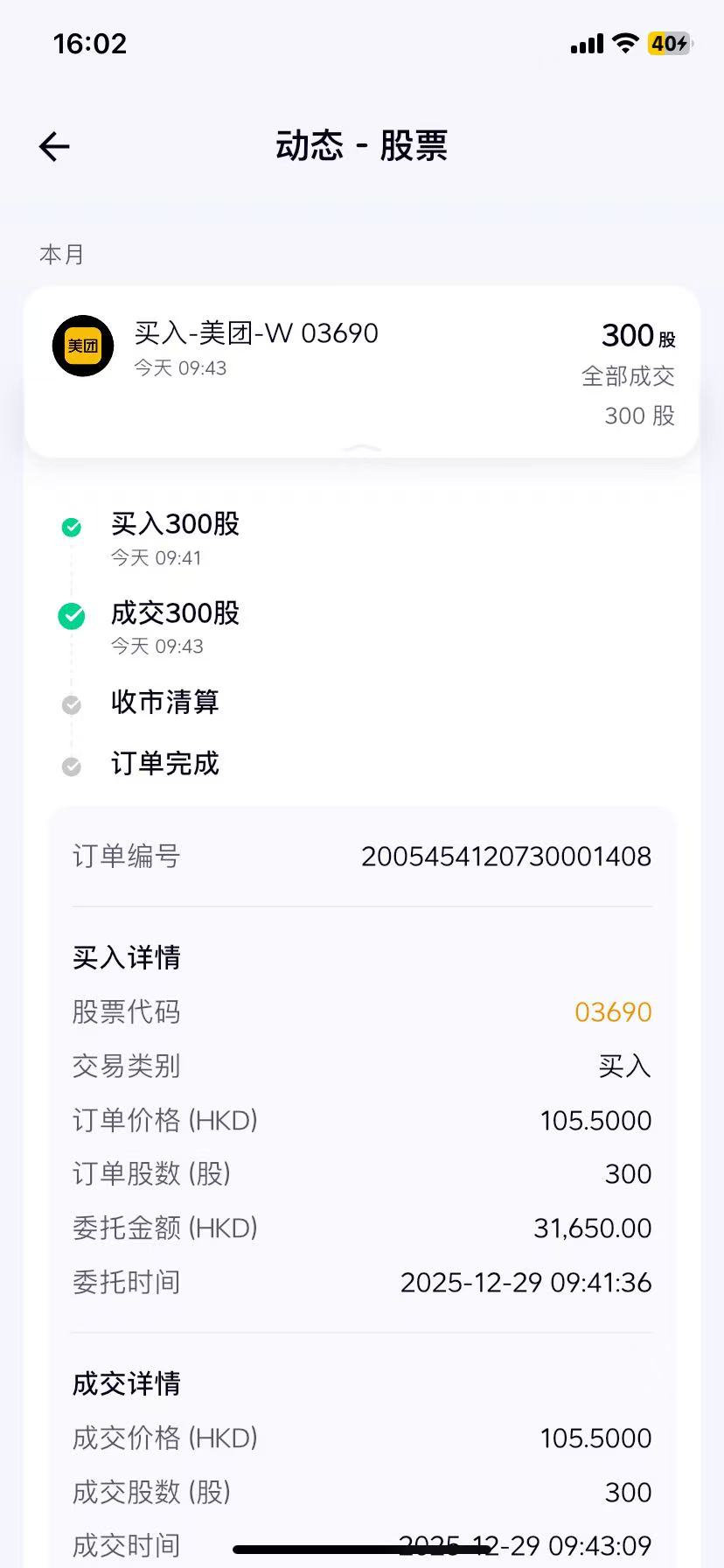Expand the 成交详情 section

(x=126, y=1384)
